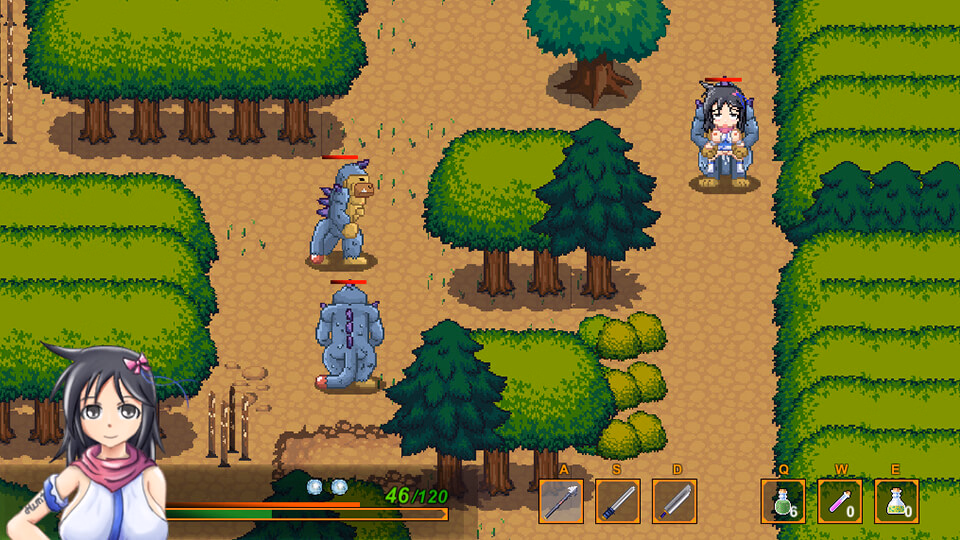The height and width of the screenshot is (540, 960).
Task: Choose the broad blade in slot D
Action: (675, 501)
